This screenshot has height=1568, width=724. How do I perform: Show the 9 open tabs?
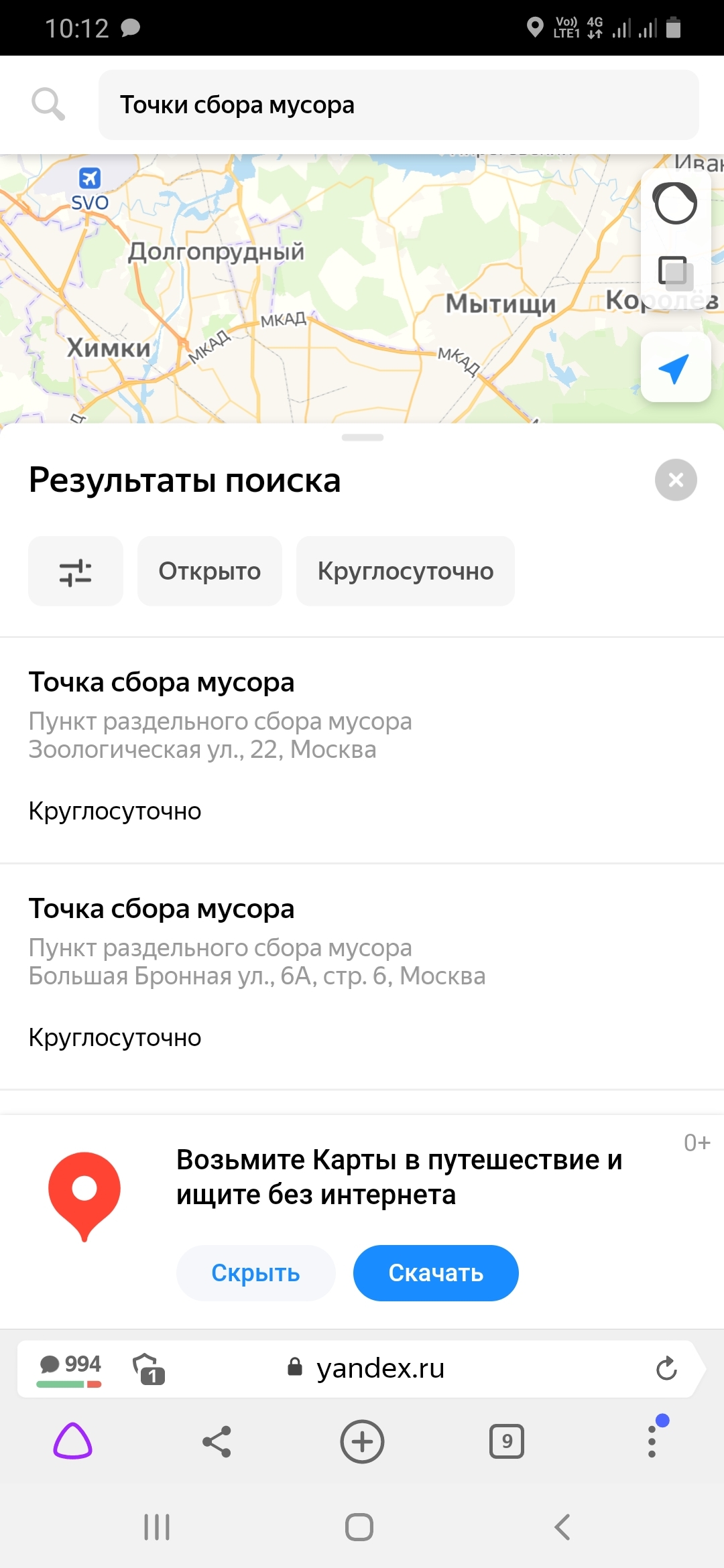click(x=507, y=1441)
